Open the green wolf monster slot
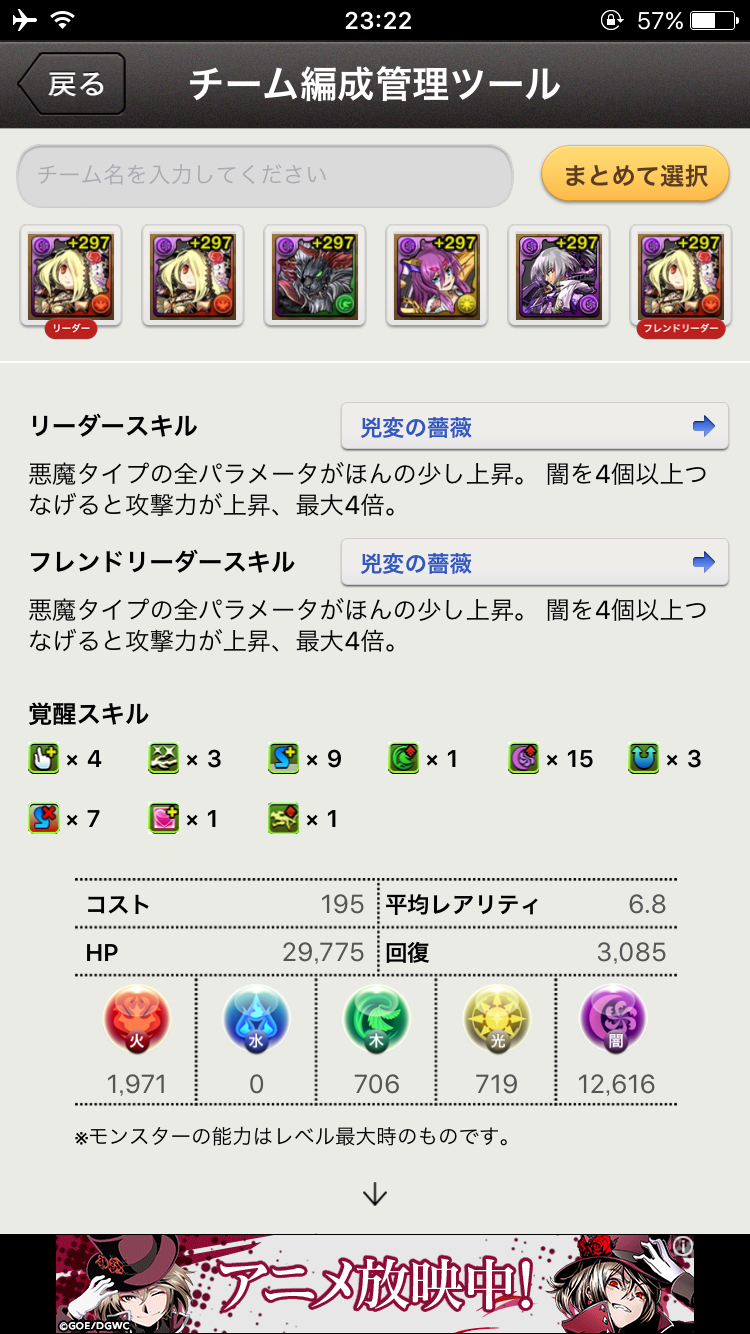 pyautogui.click(x=315, y=276)
